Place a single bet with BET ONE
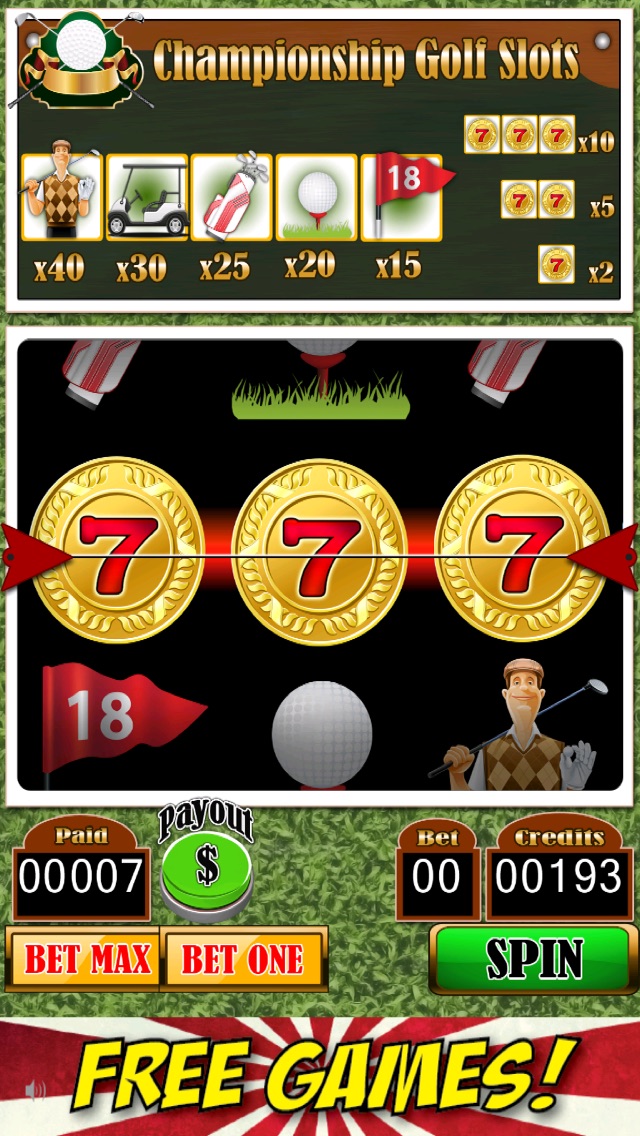The width and height of the screenshot is (640, 1136). [x=243, y=958]
